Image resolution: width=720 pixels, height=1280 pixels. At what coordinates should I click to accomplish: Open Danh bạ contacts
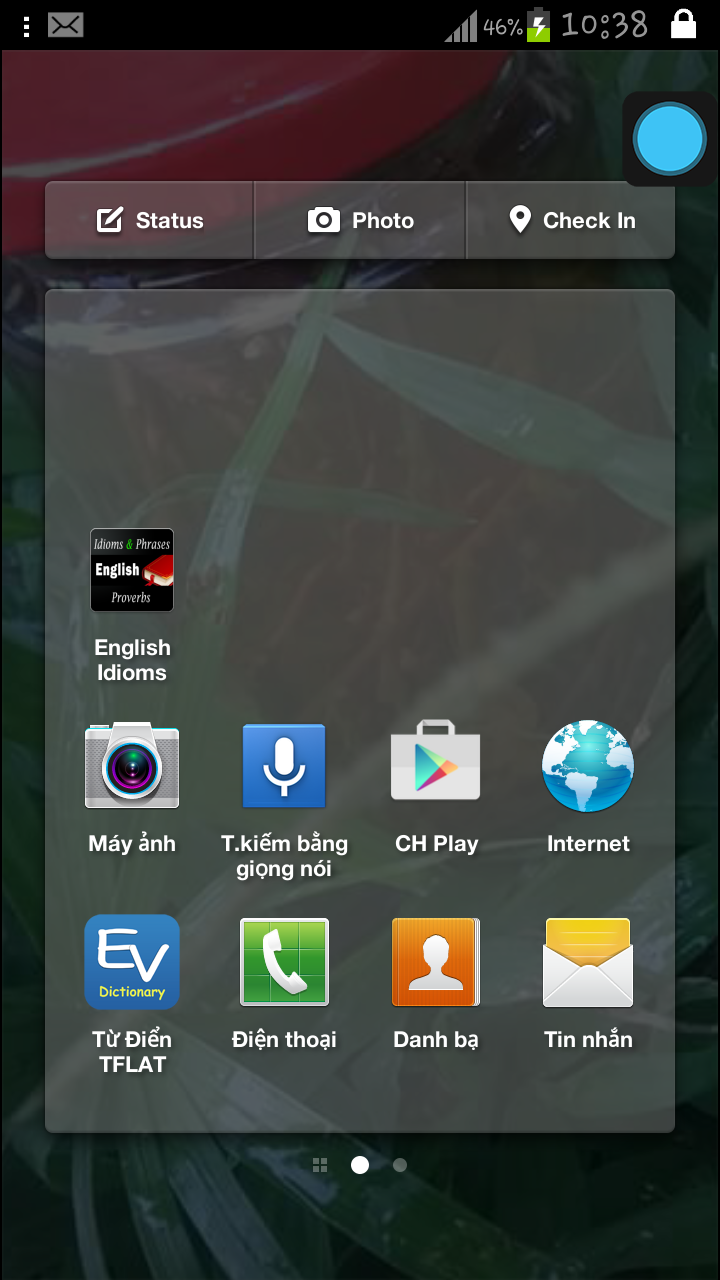436,962
